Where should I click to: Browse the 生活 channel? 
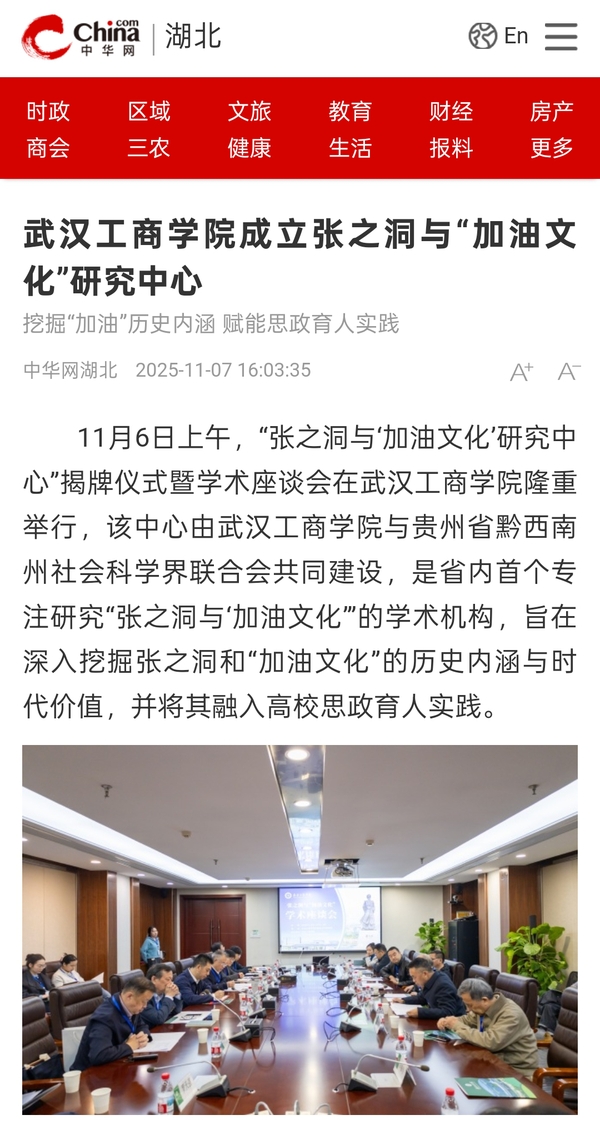(350, 148)
